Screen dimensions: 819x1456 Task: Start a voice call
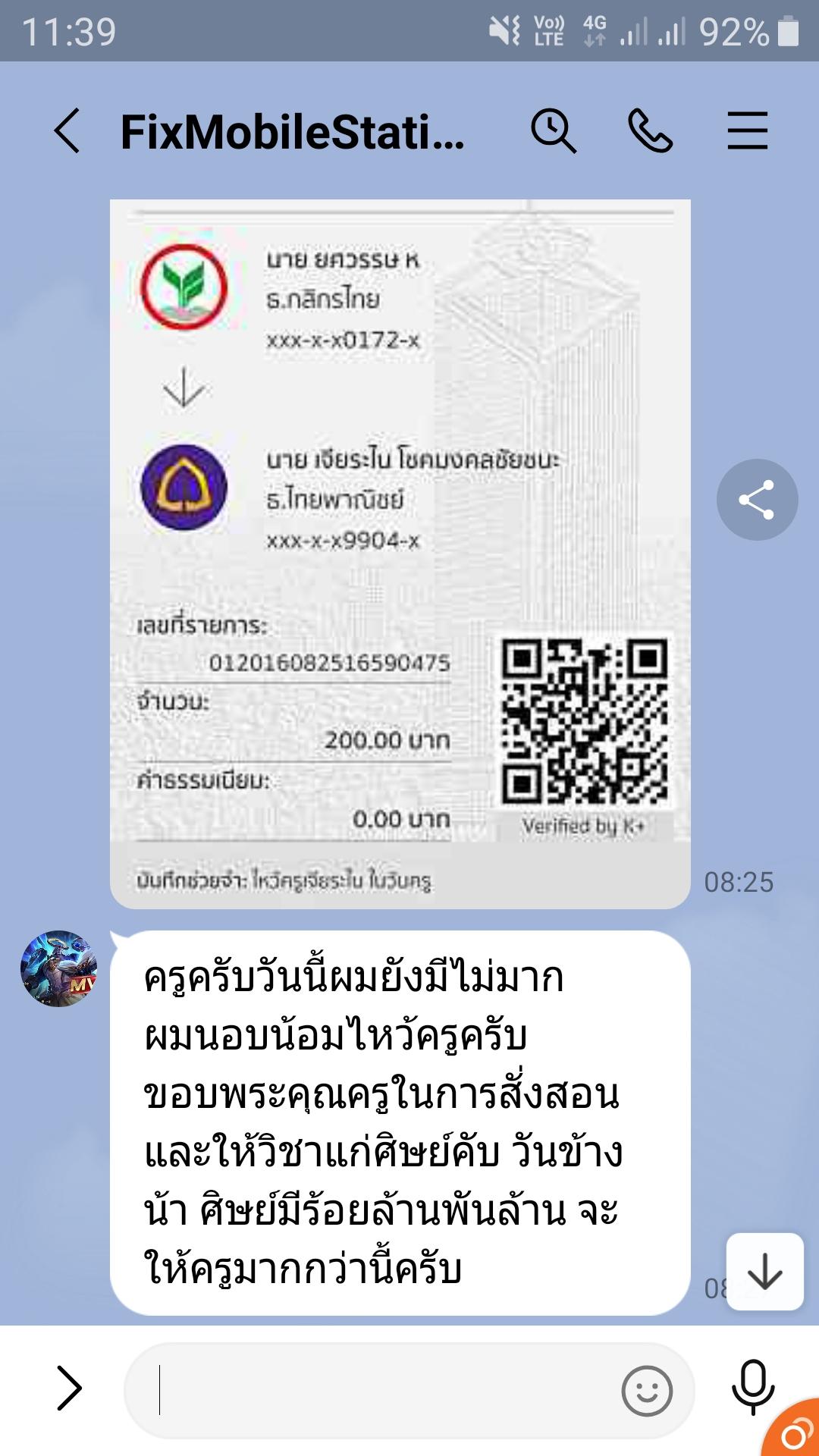pos(650,131)
